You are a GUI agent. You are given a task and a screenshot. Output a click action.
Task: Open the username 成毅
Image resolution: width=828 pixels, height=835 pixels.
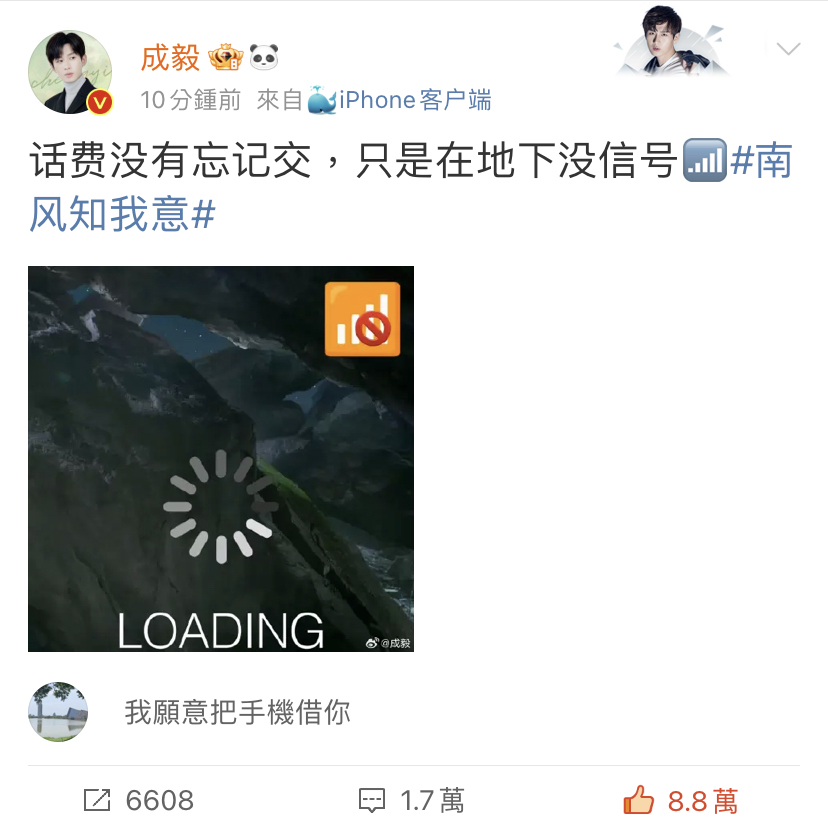click(x=170, y=57)
